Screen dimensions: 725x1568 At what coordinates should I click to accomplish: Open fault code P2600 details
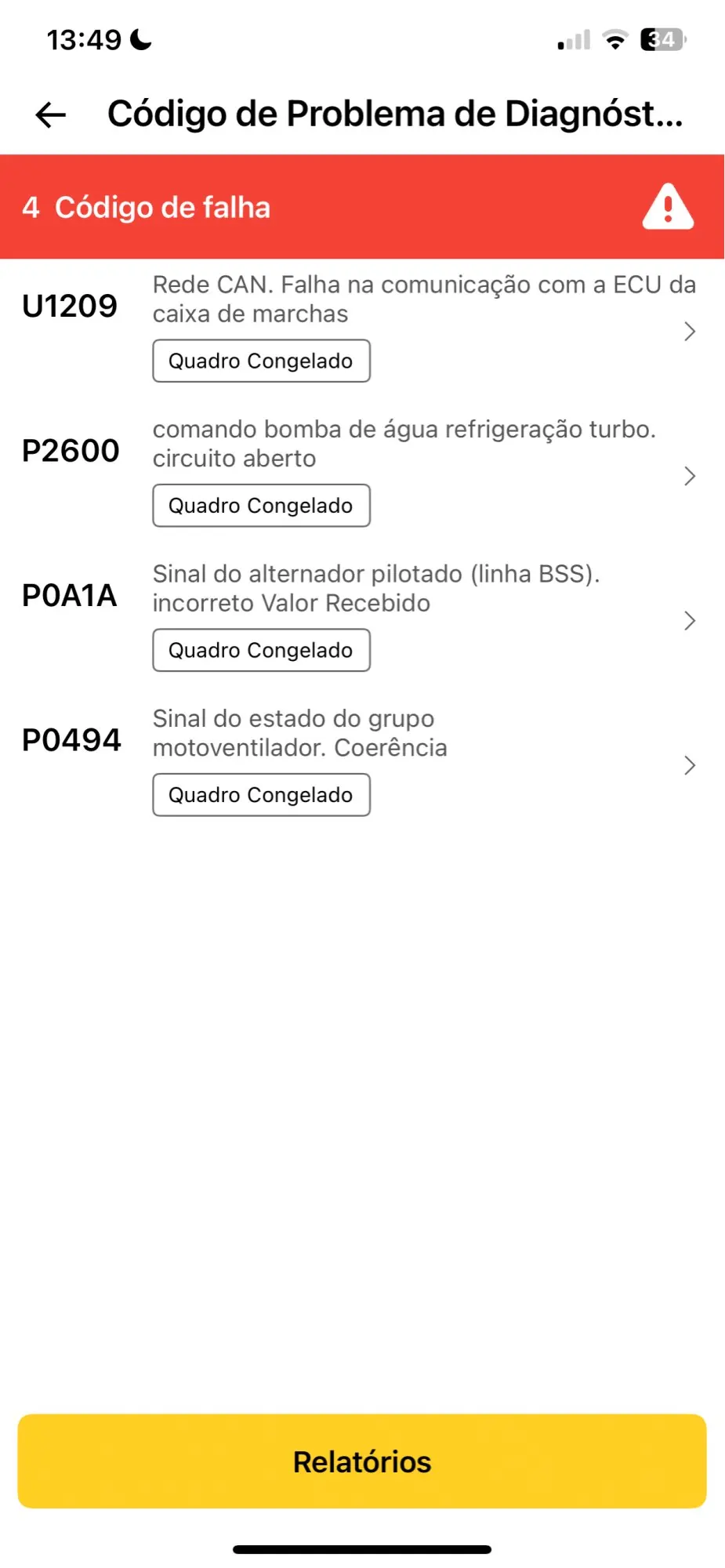coord(362,476)
